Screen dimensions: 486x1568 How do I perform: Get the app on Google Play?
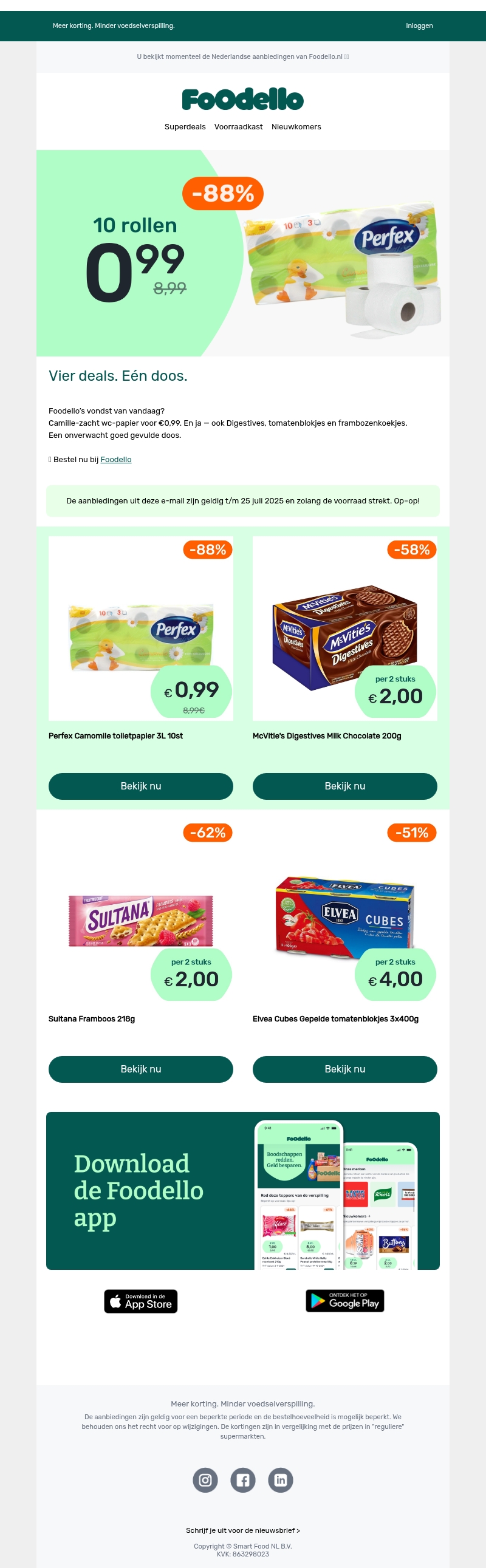(344, 1301)
